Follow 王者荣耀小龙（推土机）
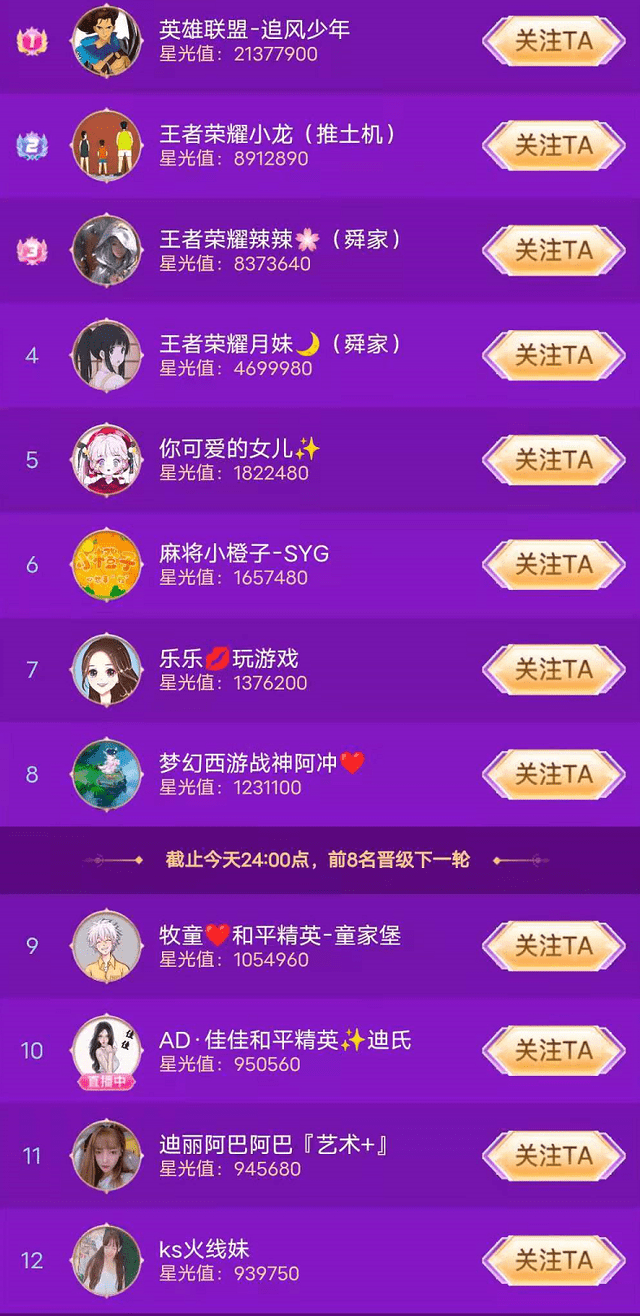This screenshot has width=640, height=1316. coord(553,146)
